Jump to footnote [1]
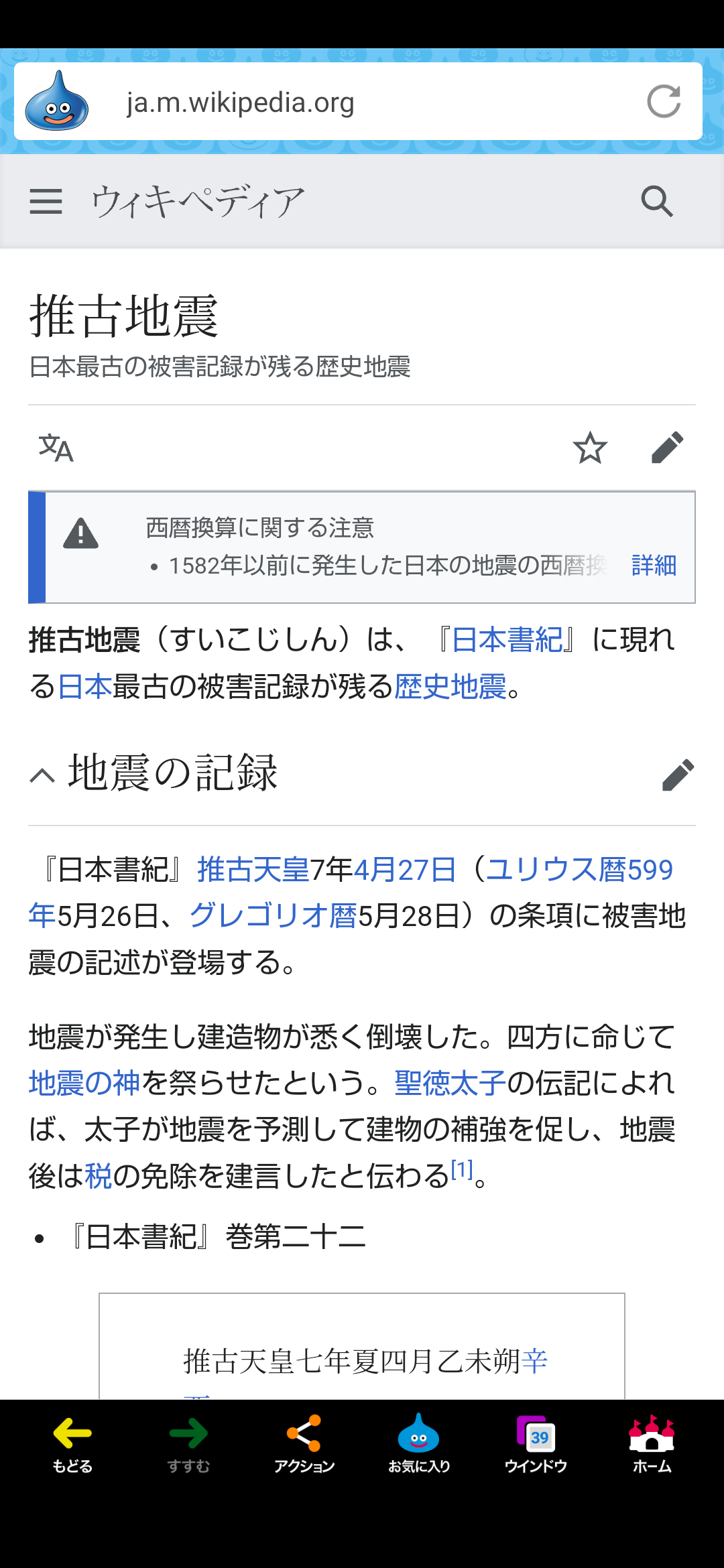 (x=461, y=1169)
